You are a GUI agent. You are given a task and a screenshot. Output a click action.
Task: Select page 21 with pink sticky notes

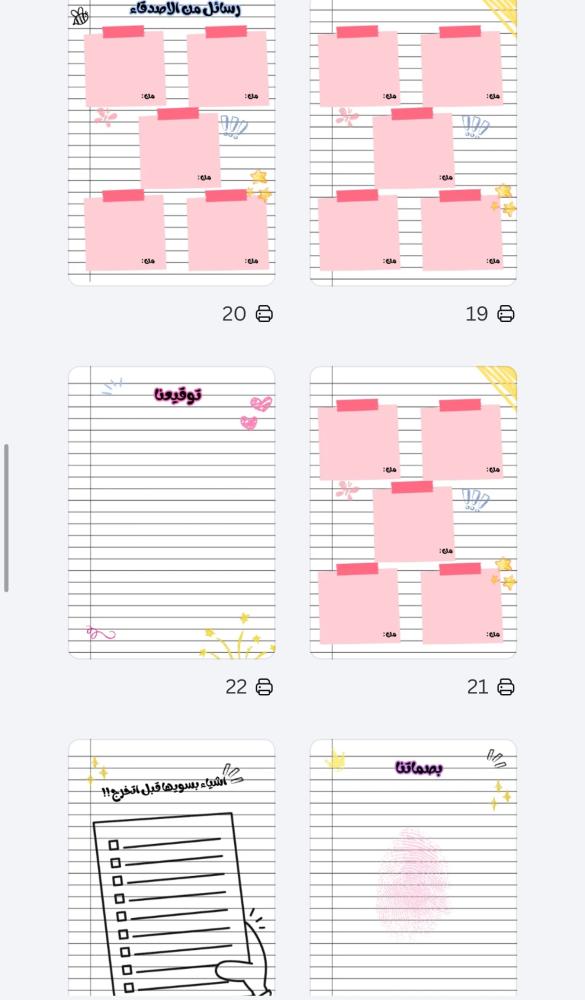[x=413, y=512]
